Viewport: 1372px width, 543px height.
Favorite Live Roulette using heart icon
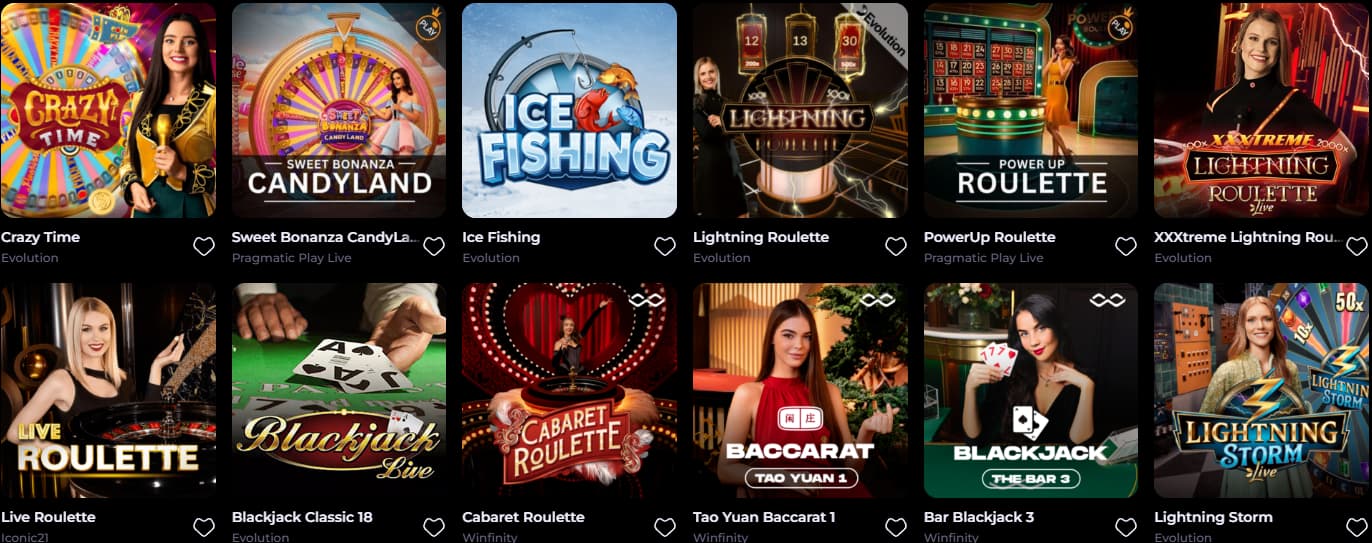[x=204, y=527]
